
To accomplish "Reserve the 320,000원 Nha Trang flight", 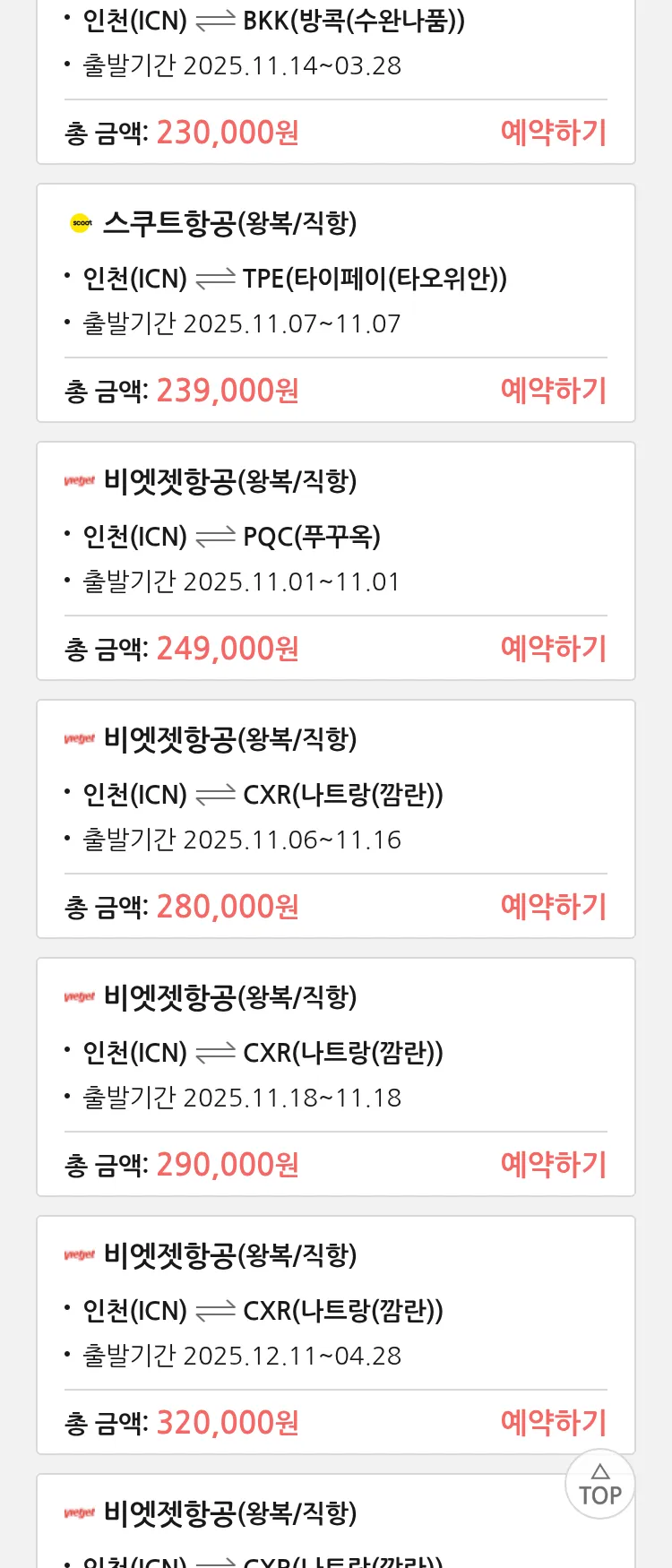I will click(x=553, y=1422).
